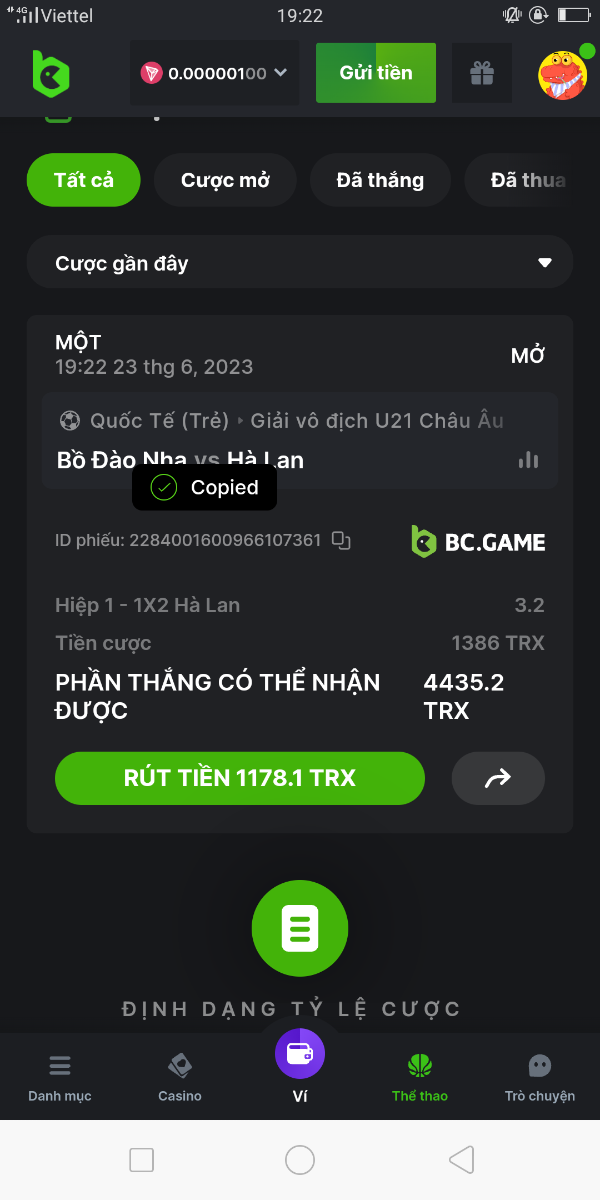Go back with the system back button
Screen dimensions: 600x1200
[460, 1160]
